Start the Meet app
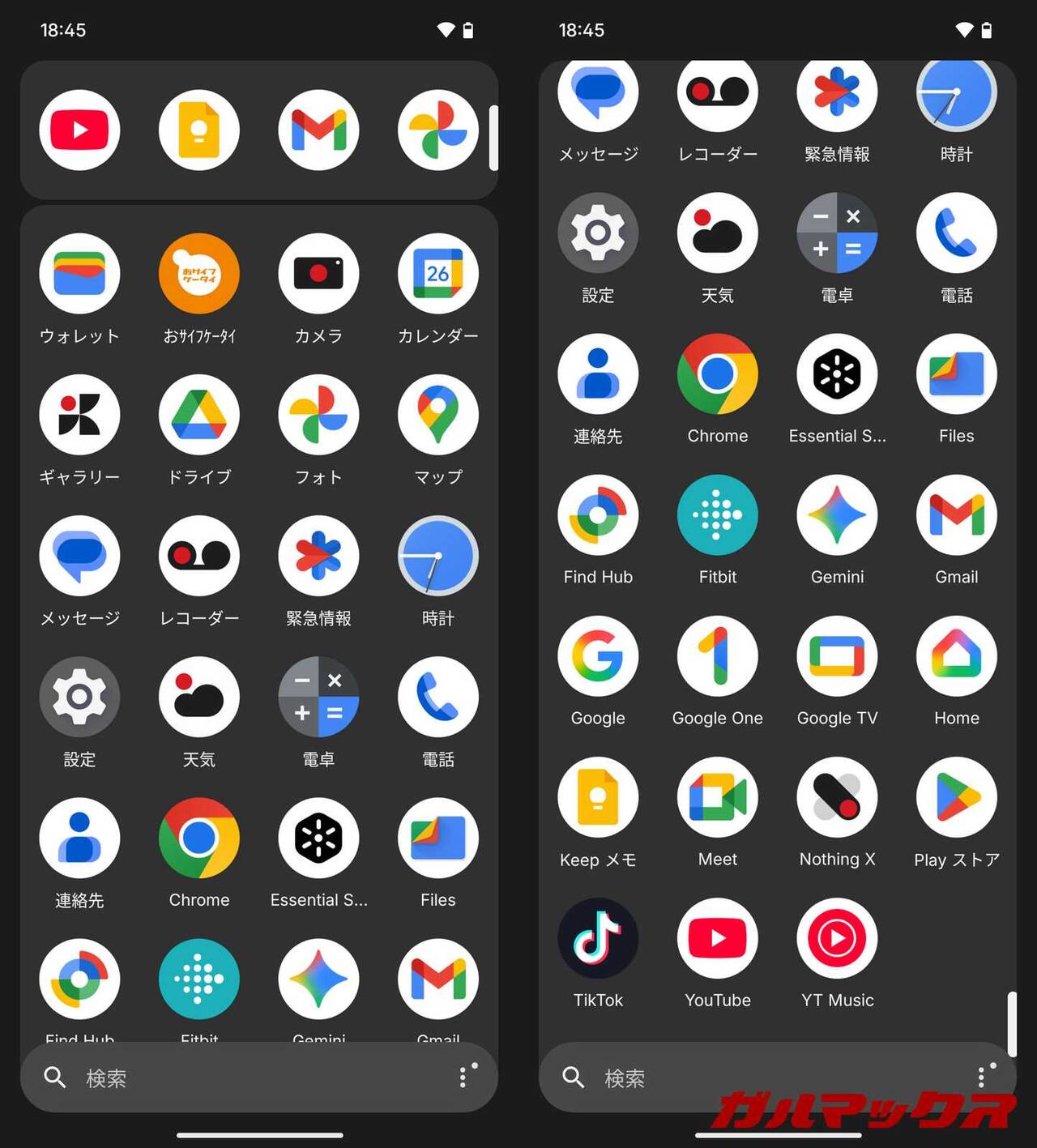 [x=718, y=798]
